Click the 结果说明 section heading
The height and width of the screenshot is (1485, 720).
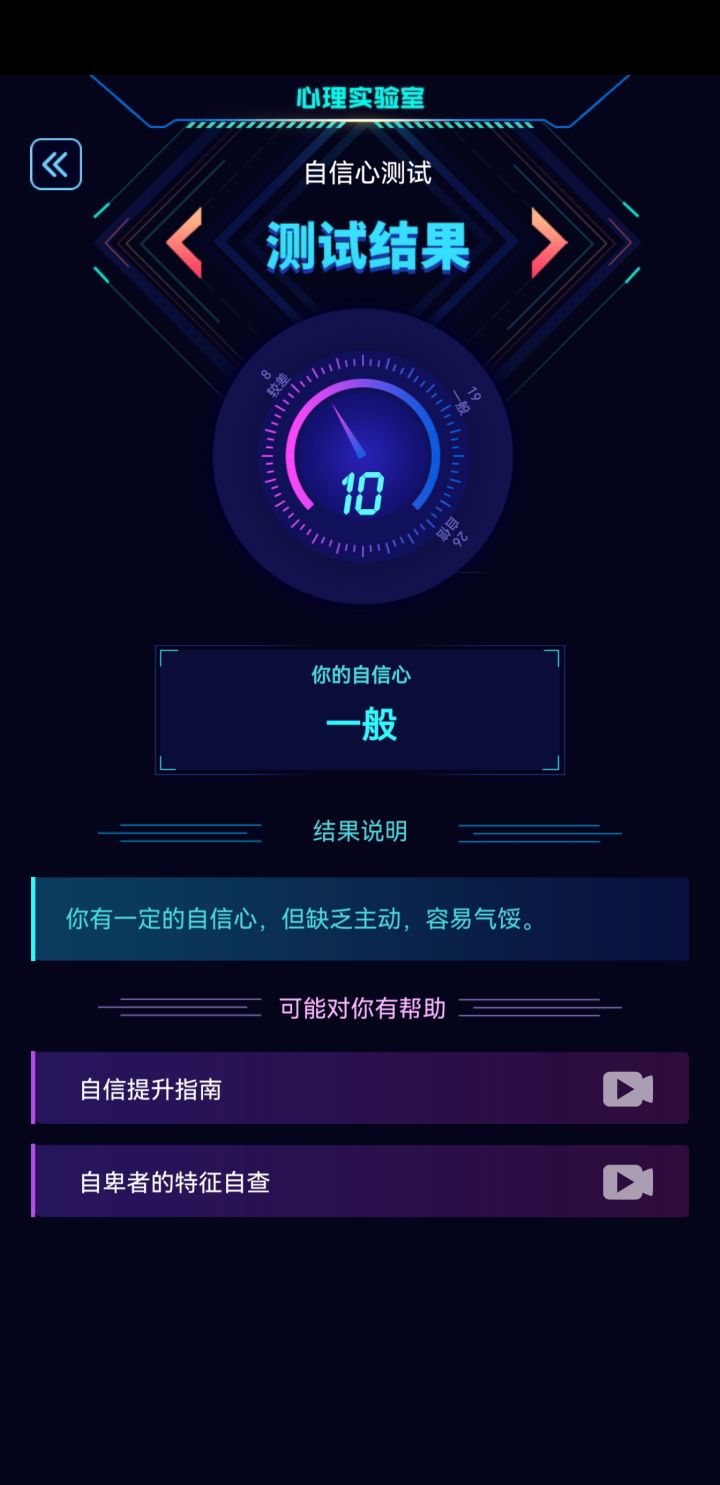(x=362, y=831)
